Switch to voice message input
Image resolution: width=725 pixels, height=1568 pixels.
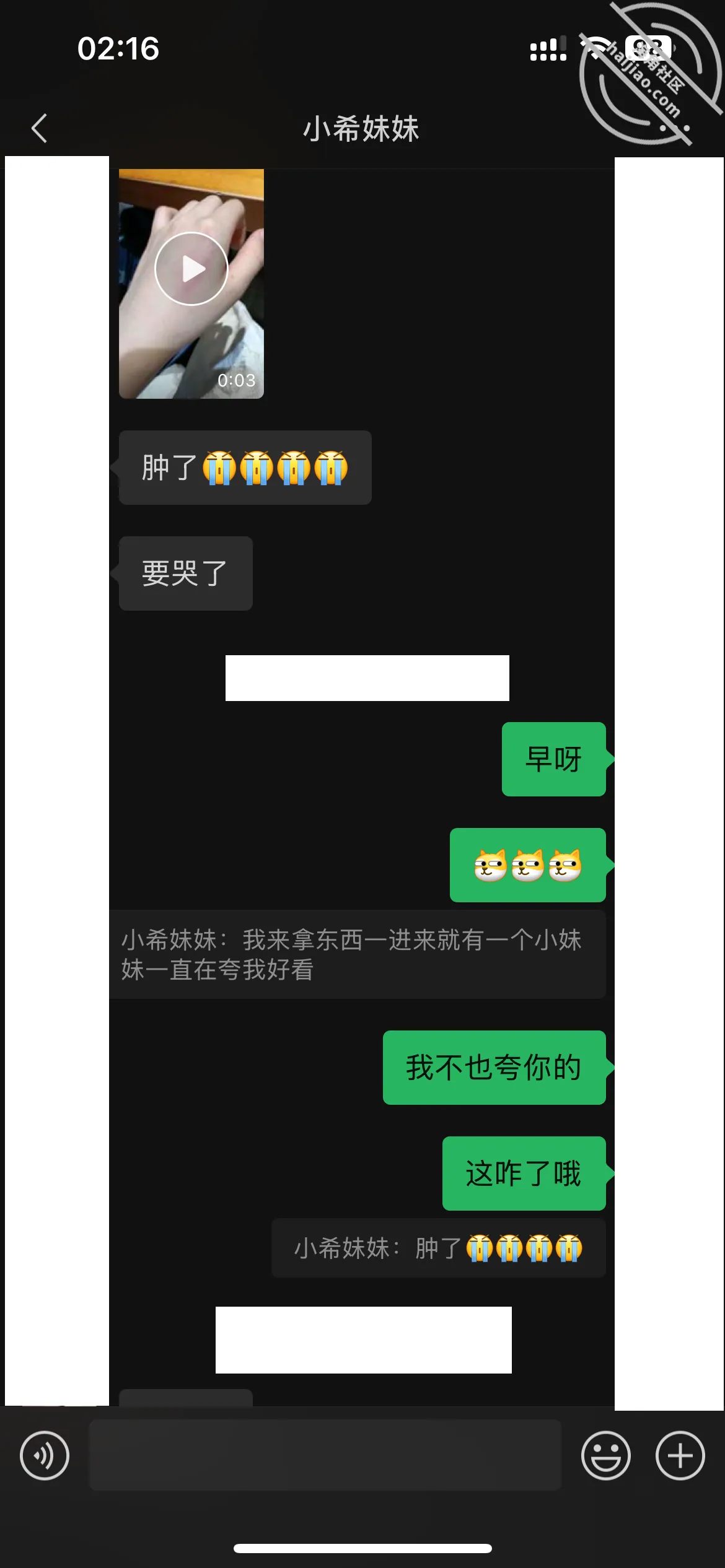click(45, 1455)
